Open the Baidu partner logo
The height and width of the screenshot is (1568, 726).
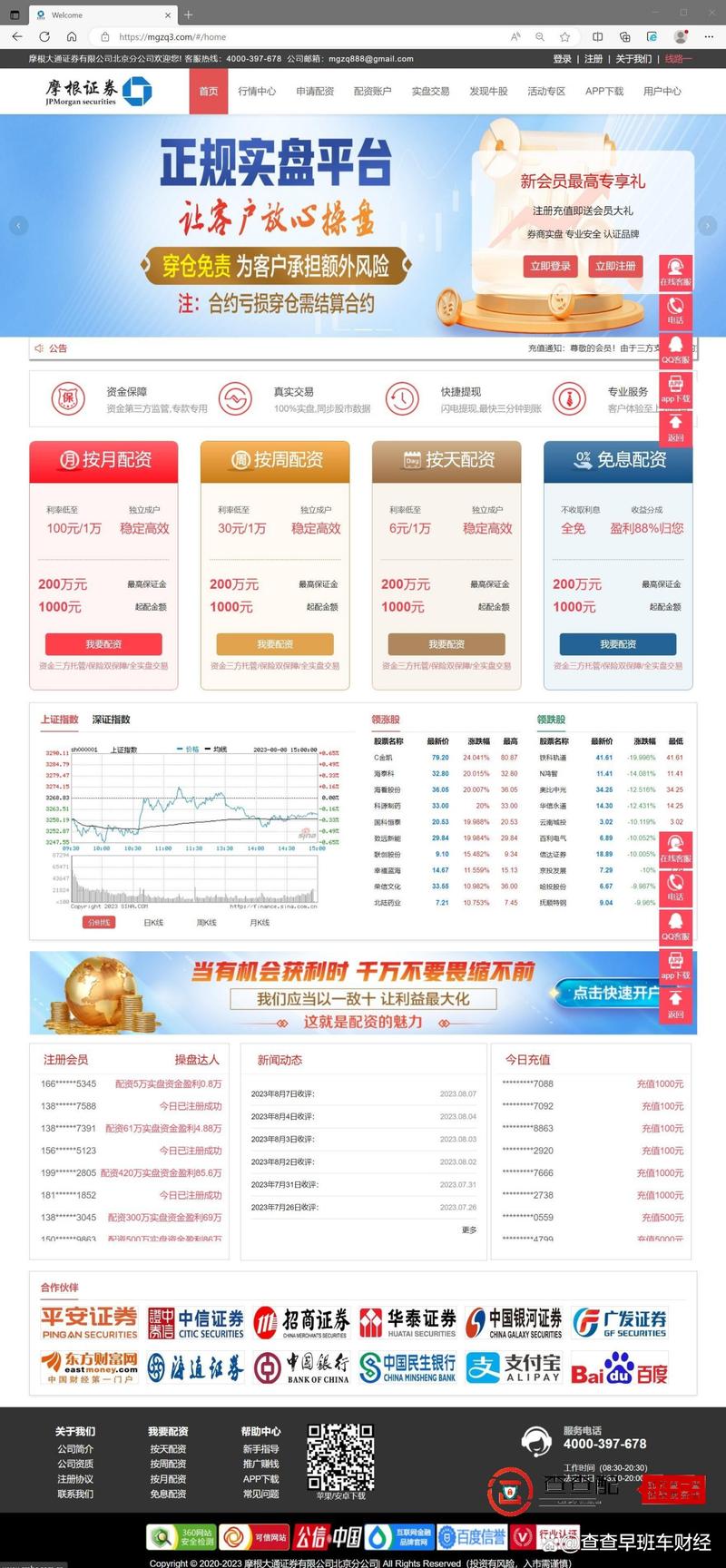point(620,1367)
